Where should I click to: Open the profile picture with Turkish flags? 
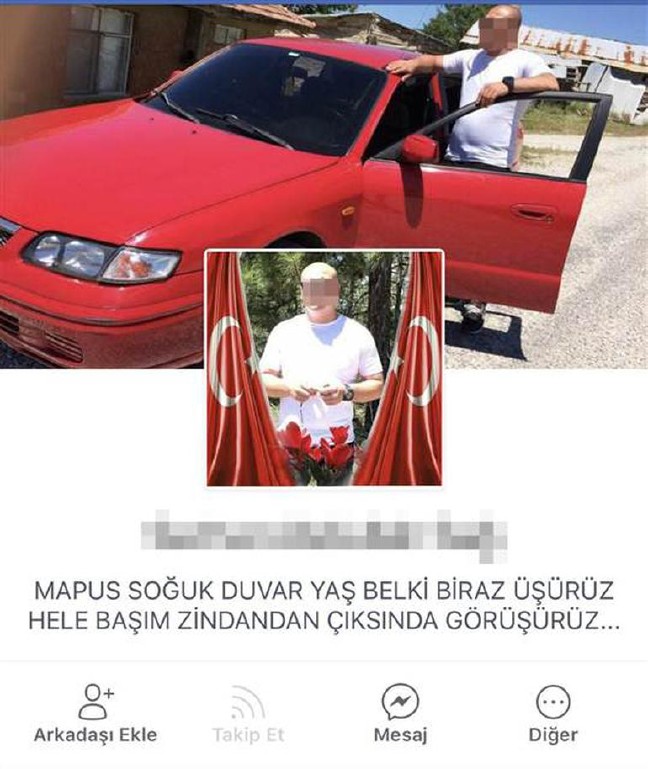(x=324, y=368)
